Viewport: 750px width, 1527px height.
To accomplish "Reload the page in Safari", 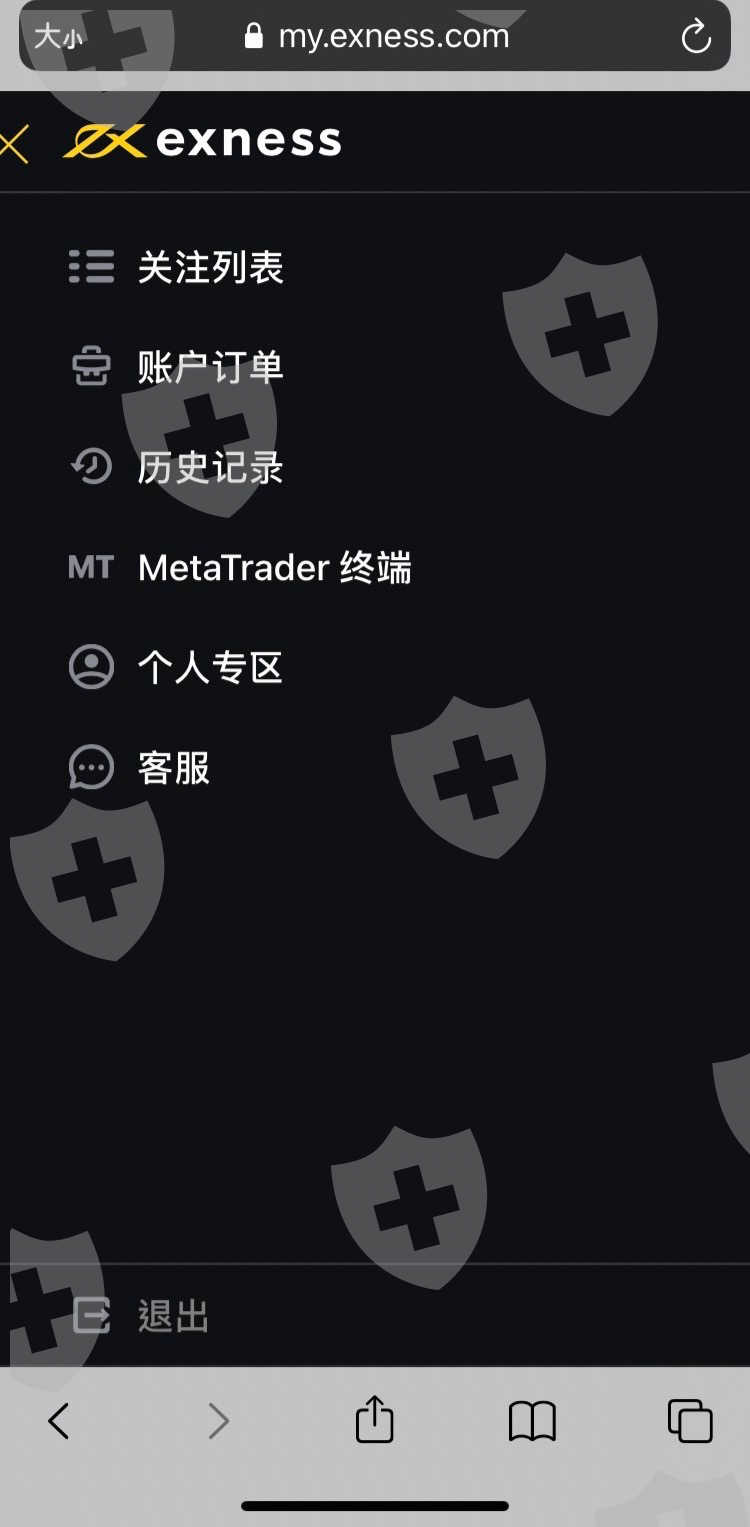I will click(x=695, y=38).
